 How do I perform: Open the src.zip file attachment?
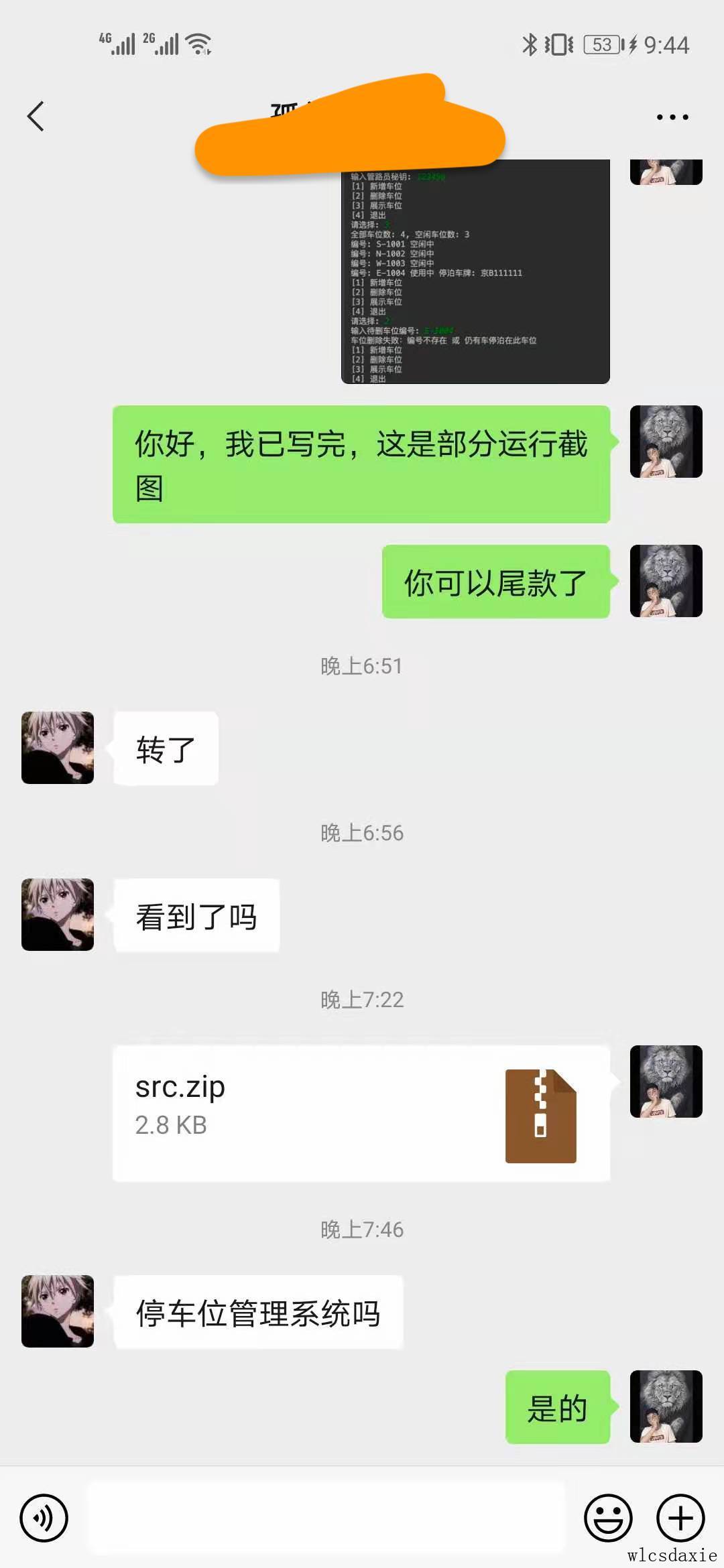click(x=361, y=1112)
